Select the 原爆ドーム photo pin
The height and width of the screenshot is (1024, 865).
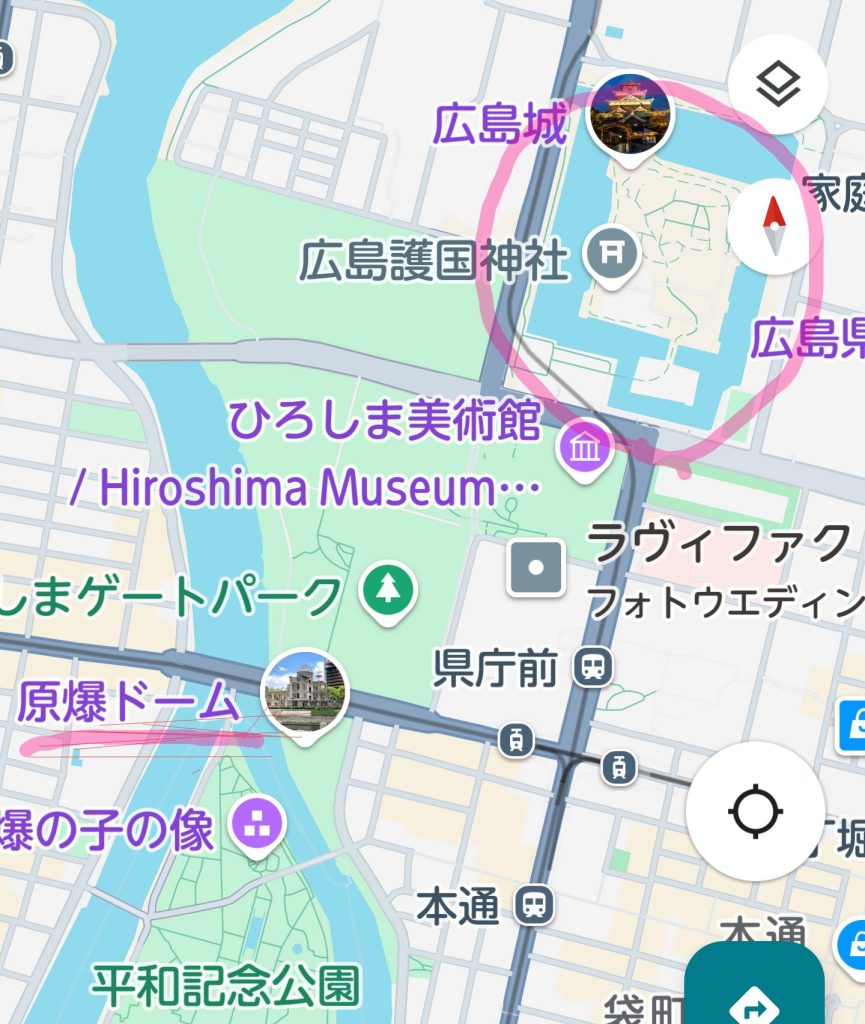pyautogui.click(x=304, y=691)
